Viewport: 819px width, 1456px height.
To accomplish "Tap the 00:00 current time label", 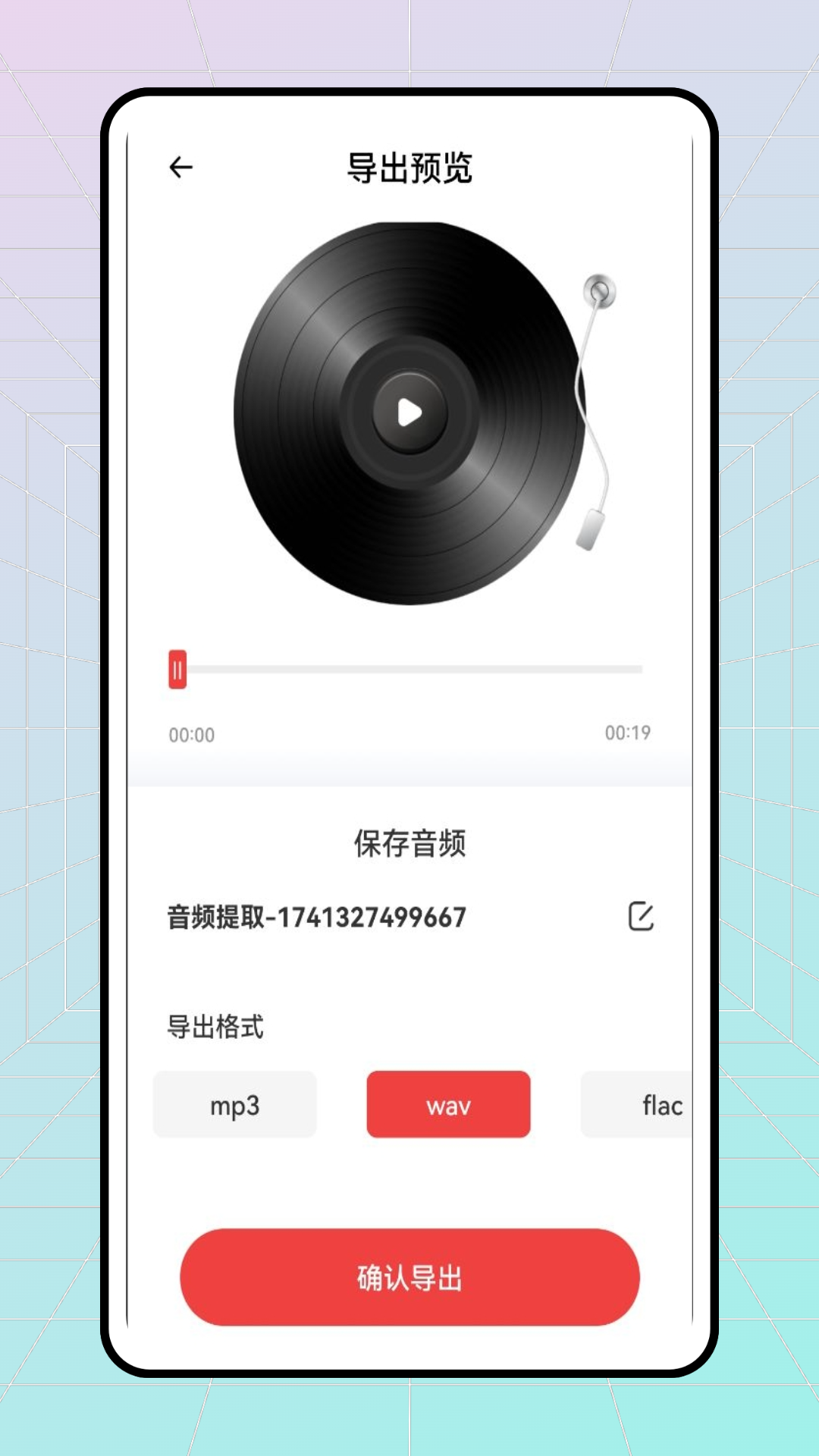I will click(190, 734).
